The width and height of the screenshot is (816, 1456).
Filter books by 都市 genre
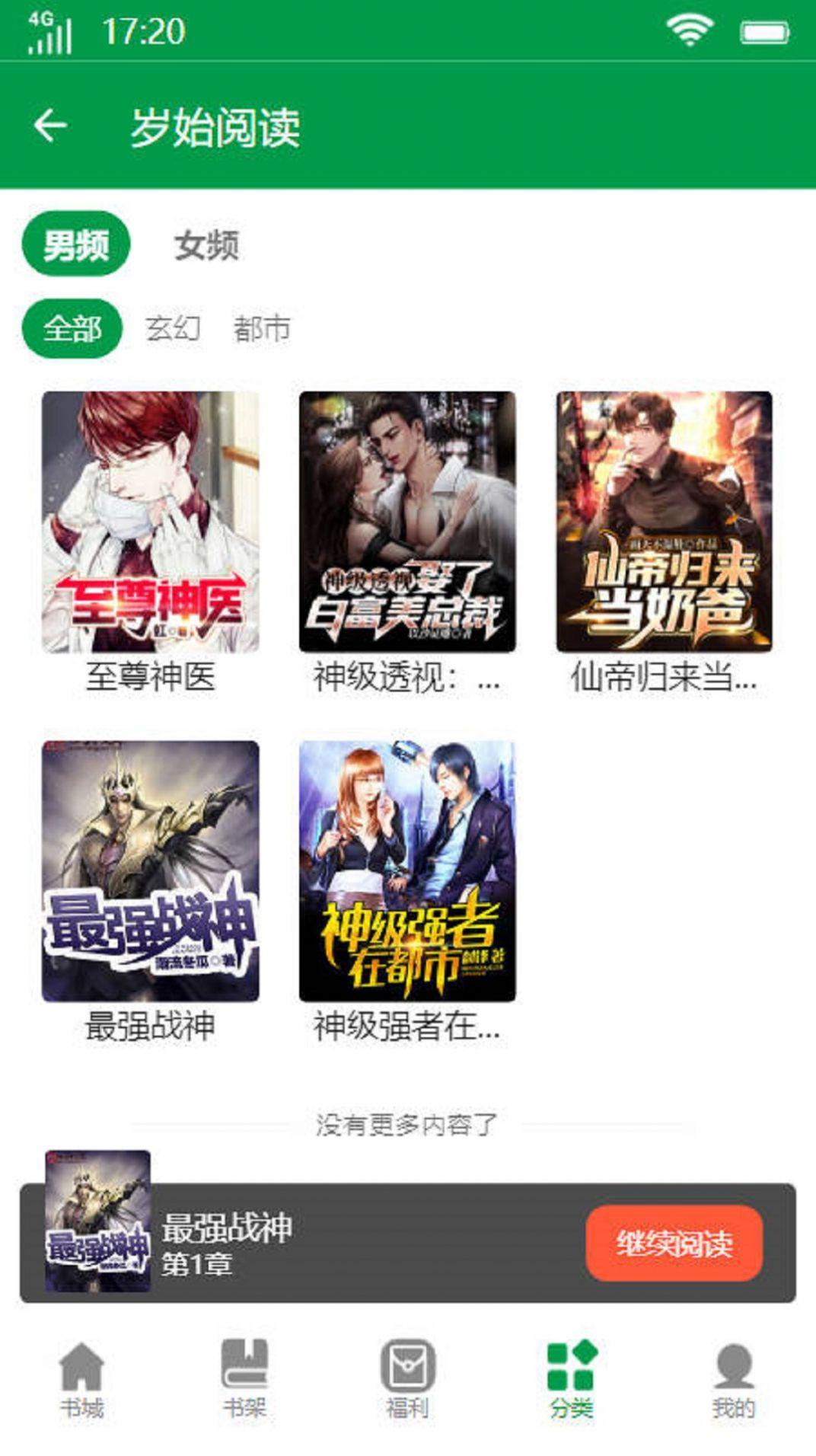263,329
